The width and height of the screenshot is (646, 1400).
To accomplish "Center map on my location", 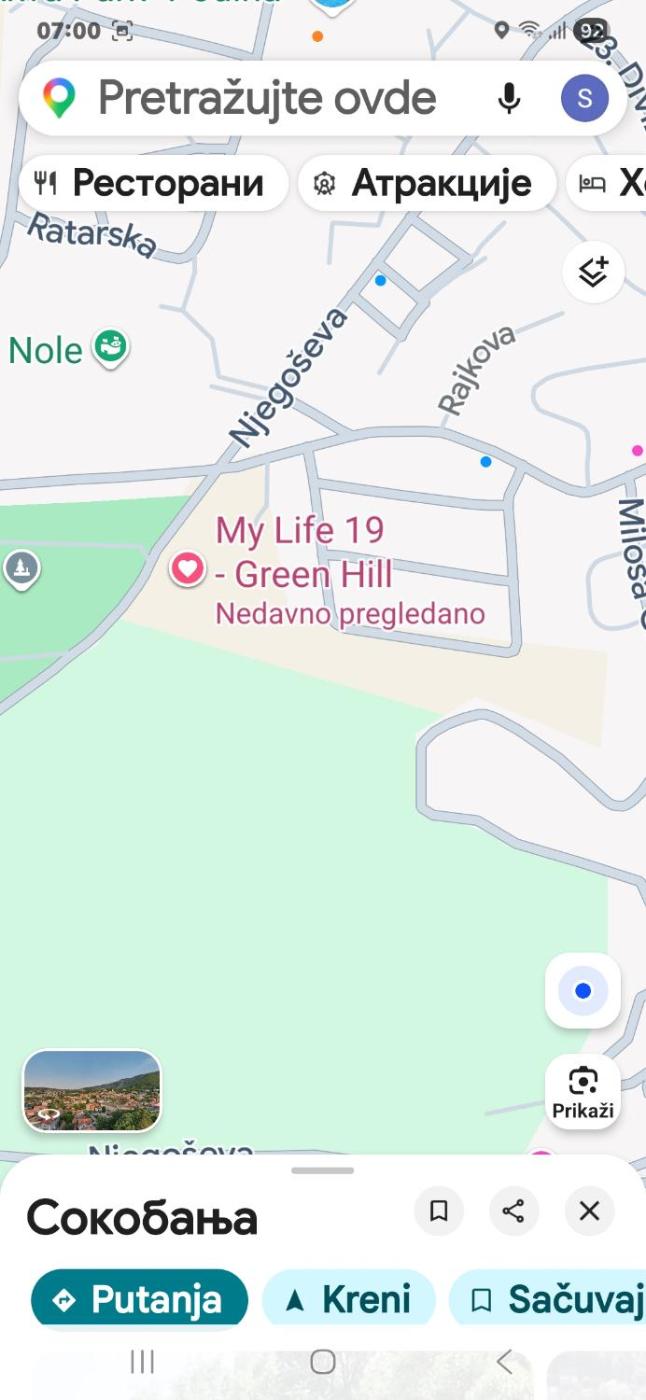I will pyautogui.click(x=583, y=991).
